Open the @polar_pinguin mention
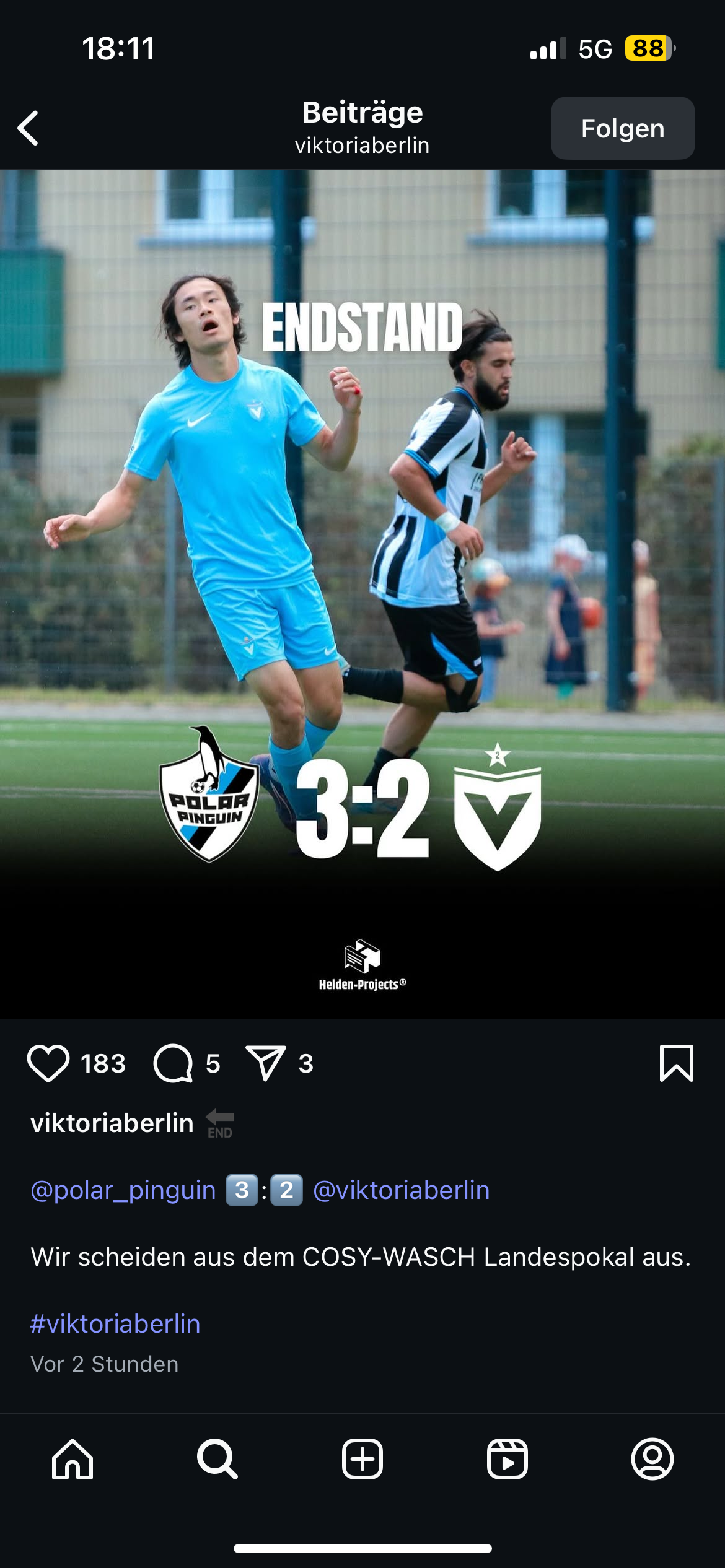This screenshot has width=725, height=1568. (x=123, y=1190)
